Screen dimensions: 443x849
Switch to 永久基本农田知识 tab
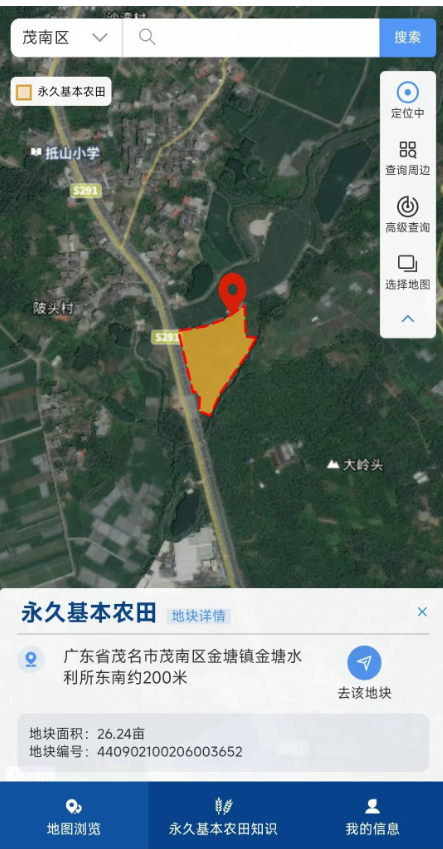223,816
